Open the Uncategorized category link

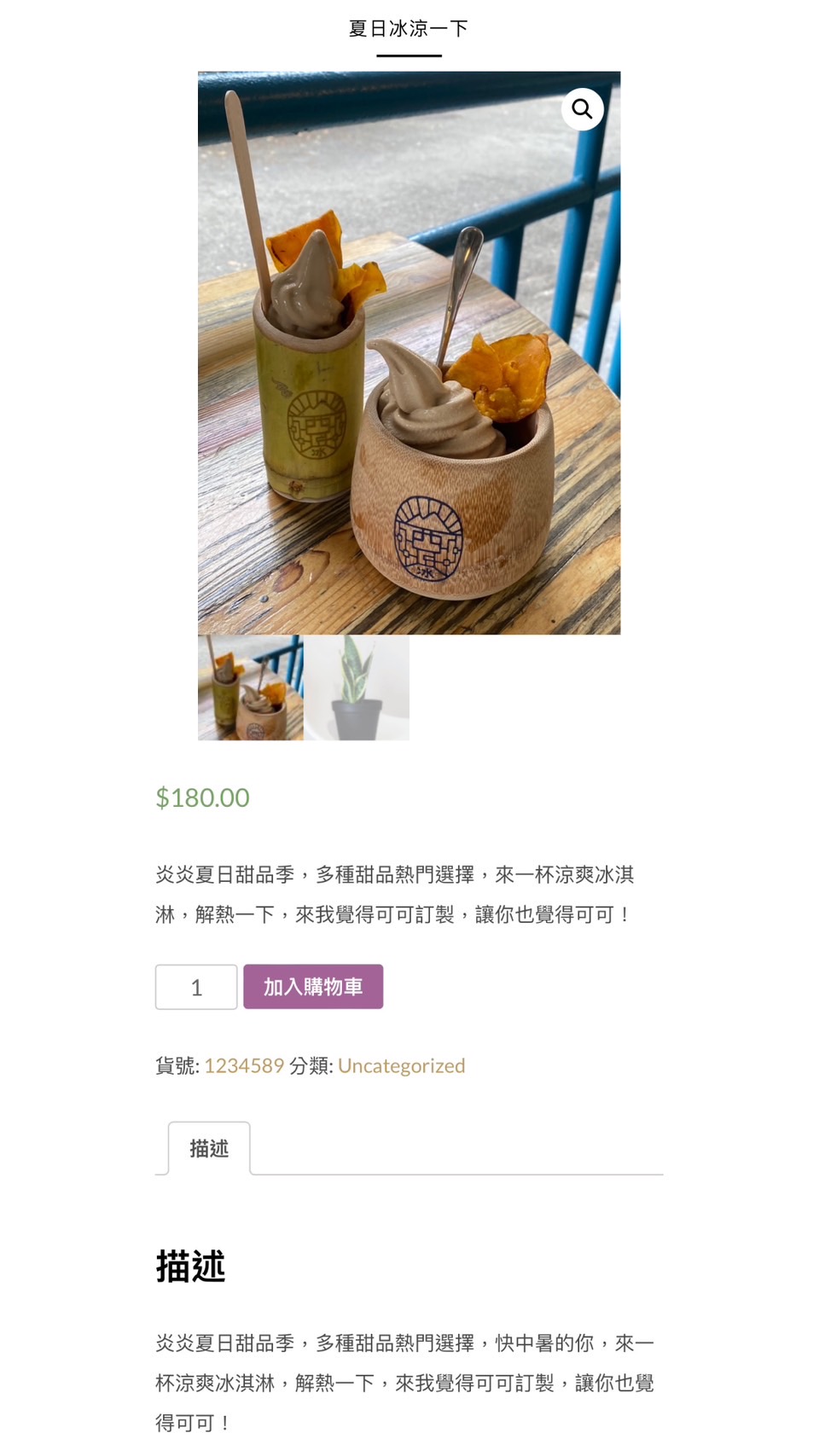click(401, 1065)
